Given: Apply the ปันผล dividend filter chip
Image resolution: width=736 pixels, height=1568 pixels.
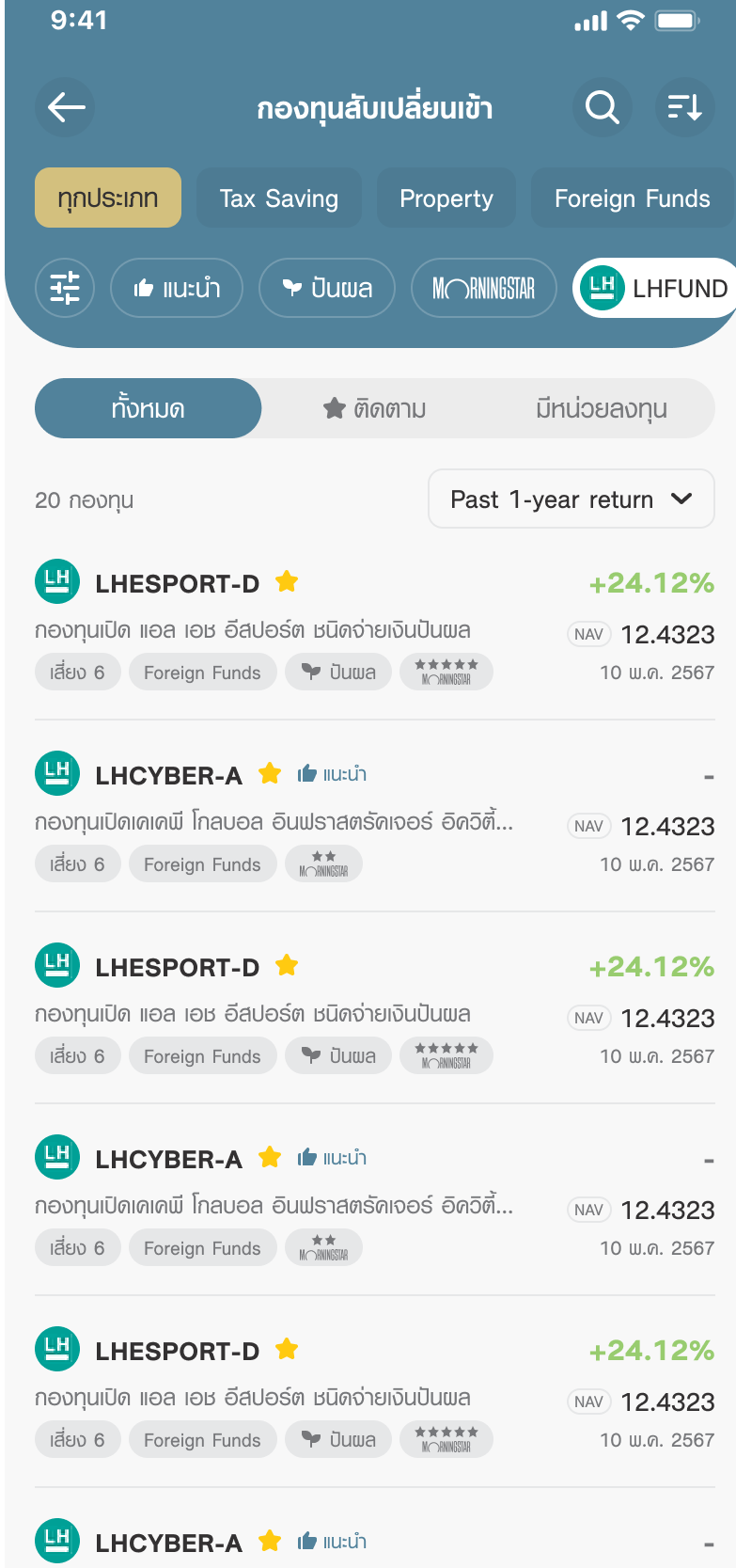Looking at the screenshot, I should click(327, 288).
